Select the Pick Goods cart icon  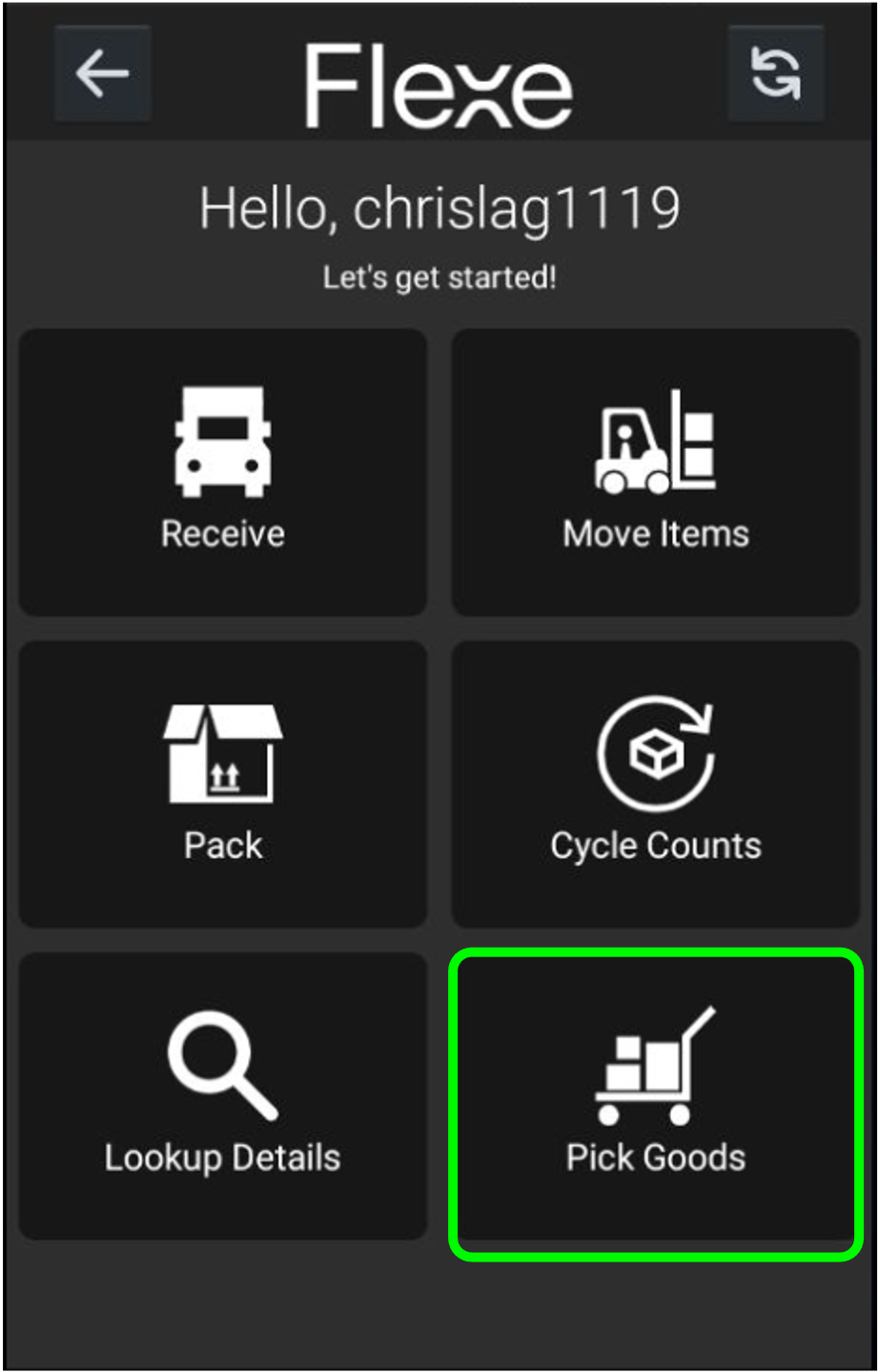656,1063
